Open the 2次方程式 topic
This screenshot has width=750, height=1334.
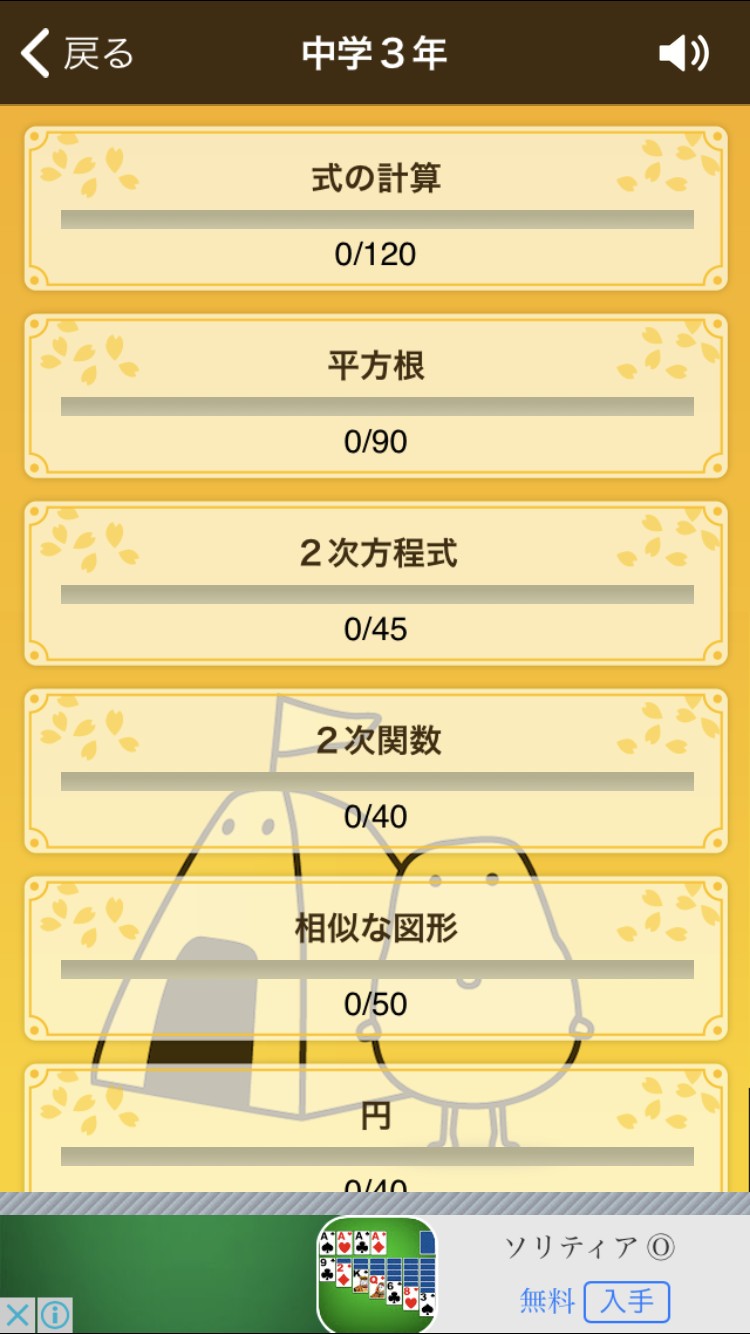pyautogui.click(x=375, y=583)
